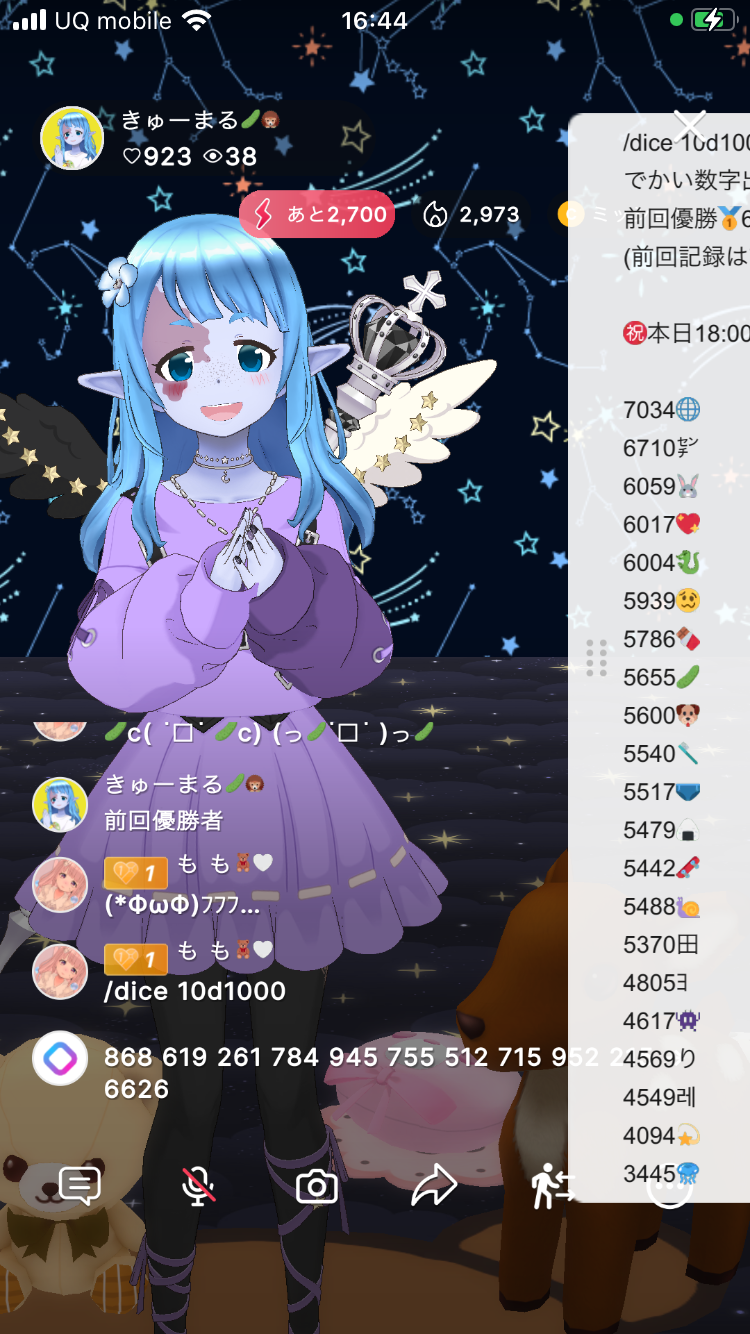Tap the avatar swap person icon
The height and width of the screenshot is (1334, 750).
click(552, 1186)
